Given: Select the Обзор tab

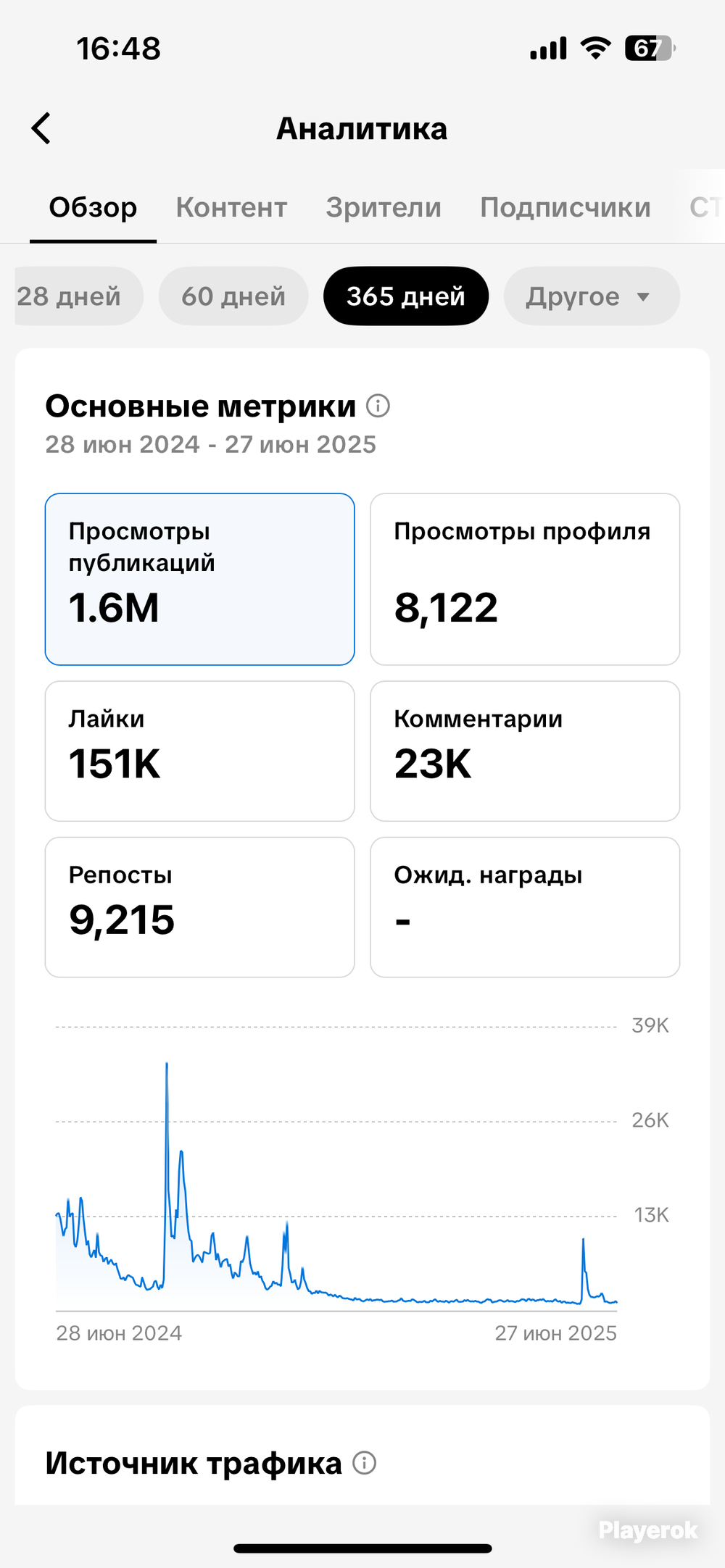Looking at the screenshot, I should coord(93,207).
